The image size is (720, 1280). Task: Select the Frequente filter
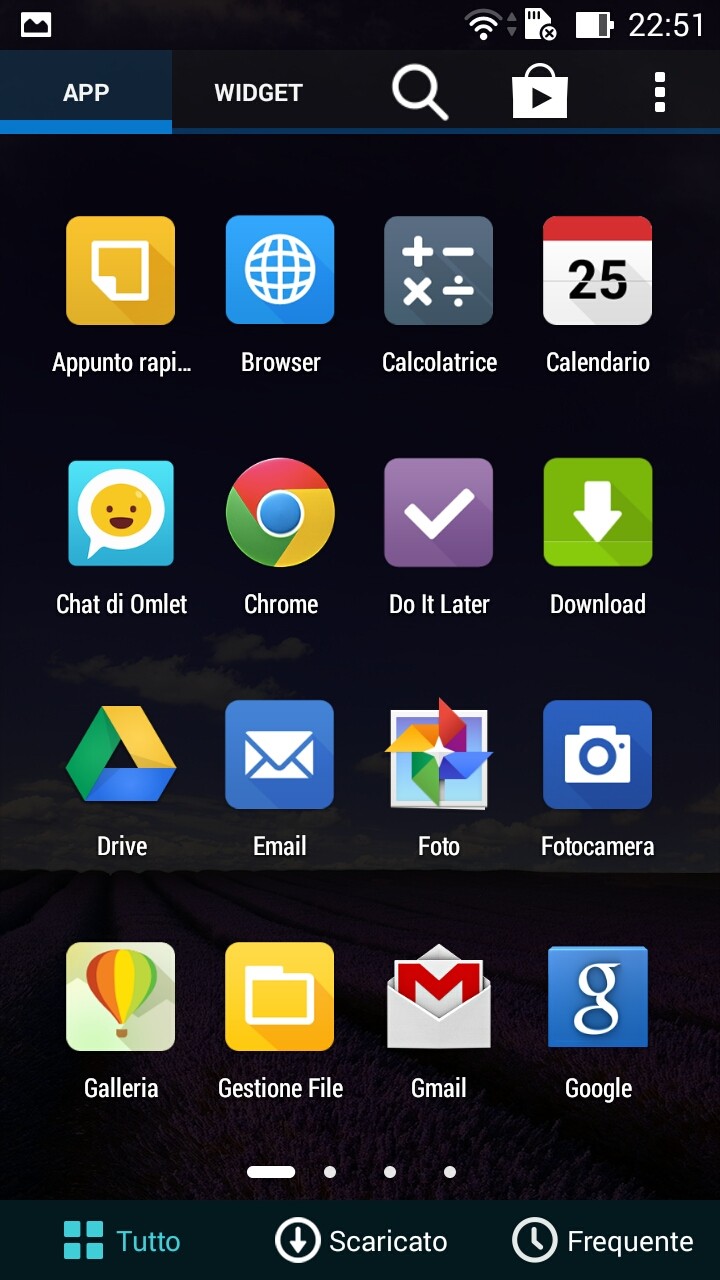[603, 1241]
